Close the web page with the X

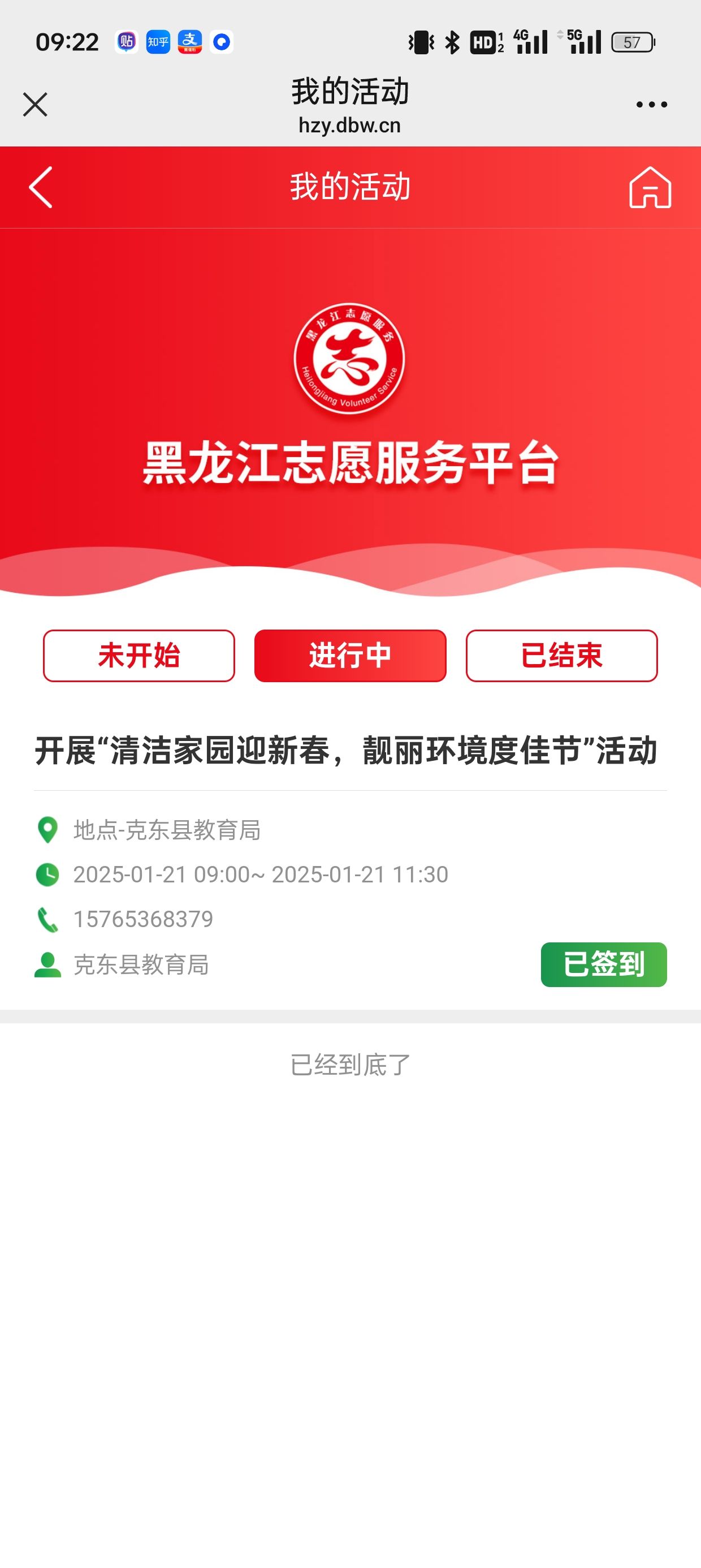[x=34, y=105]
